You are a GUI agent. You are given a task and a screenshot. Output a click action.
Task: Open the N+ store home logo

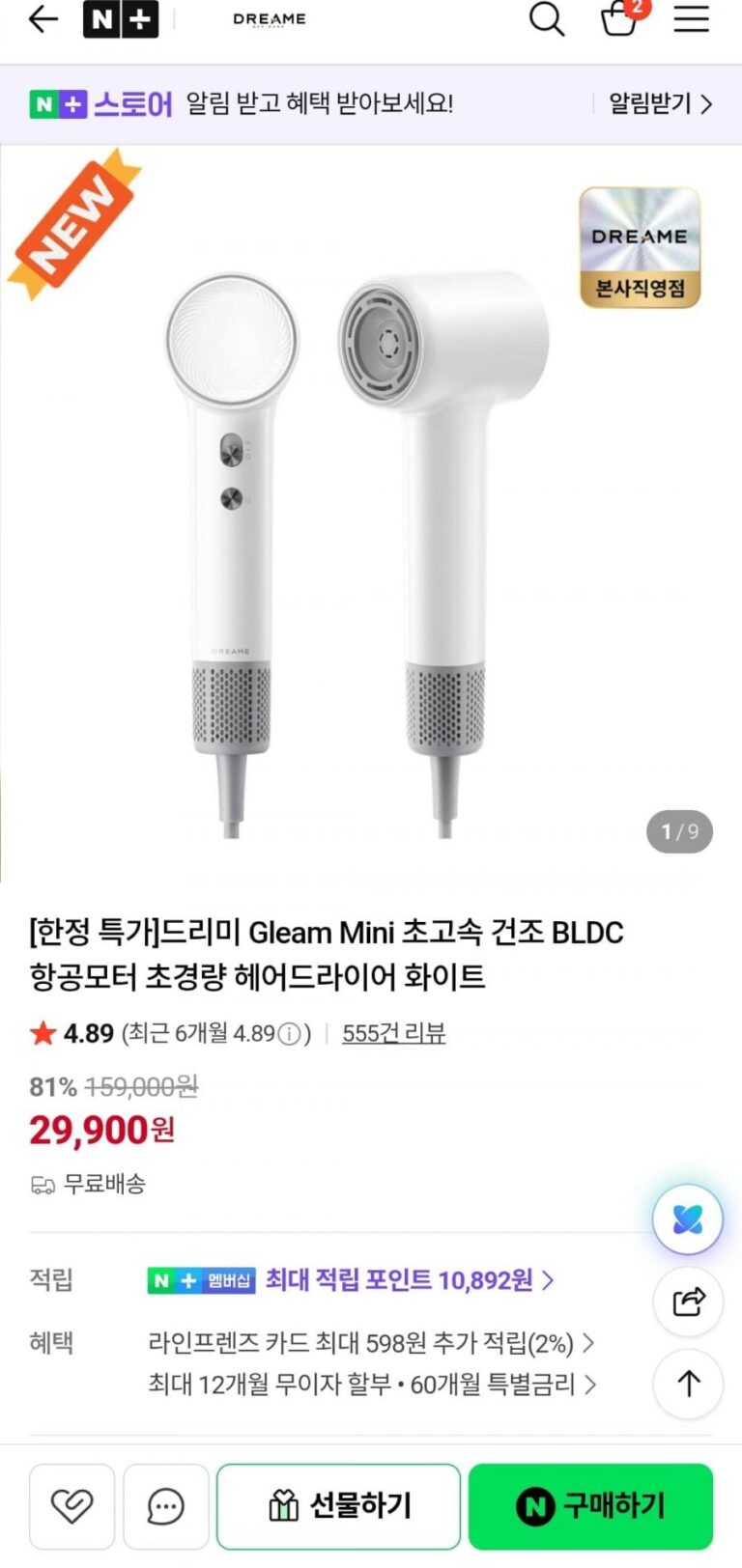[x=121, y=19]
